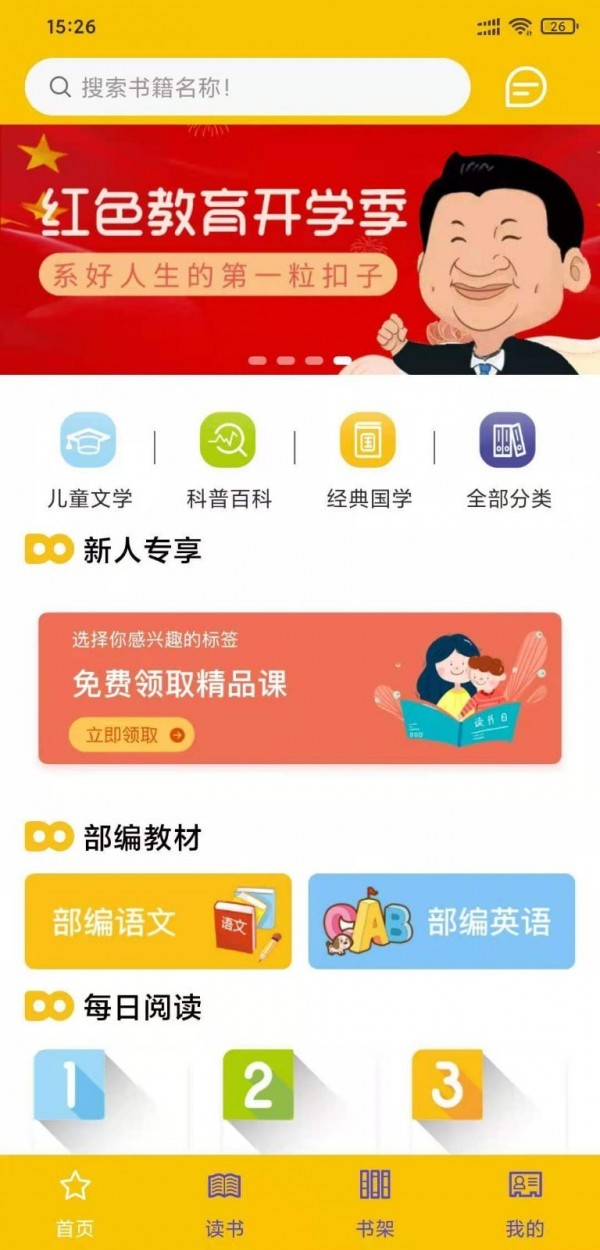600x1250 pixels.
Task: Select the 科普百科 category
Action: coord(228,461)
